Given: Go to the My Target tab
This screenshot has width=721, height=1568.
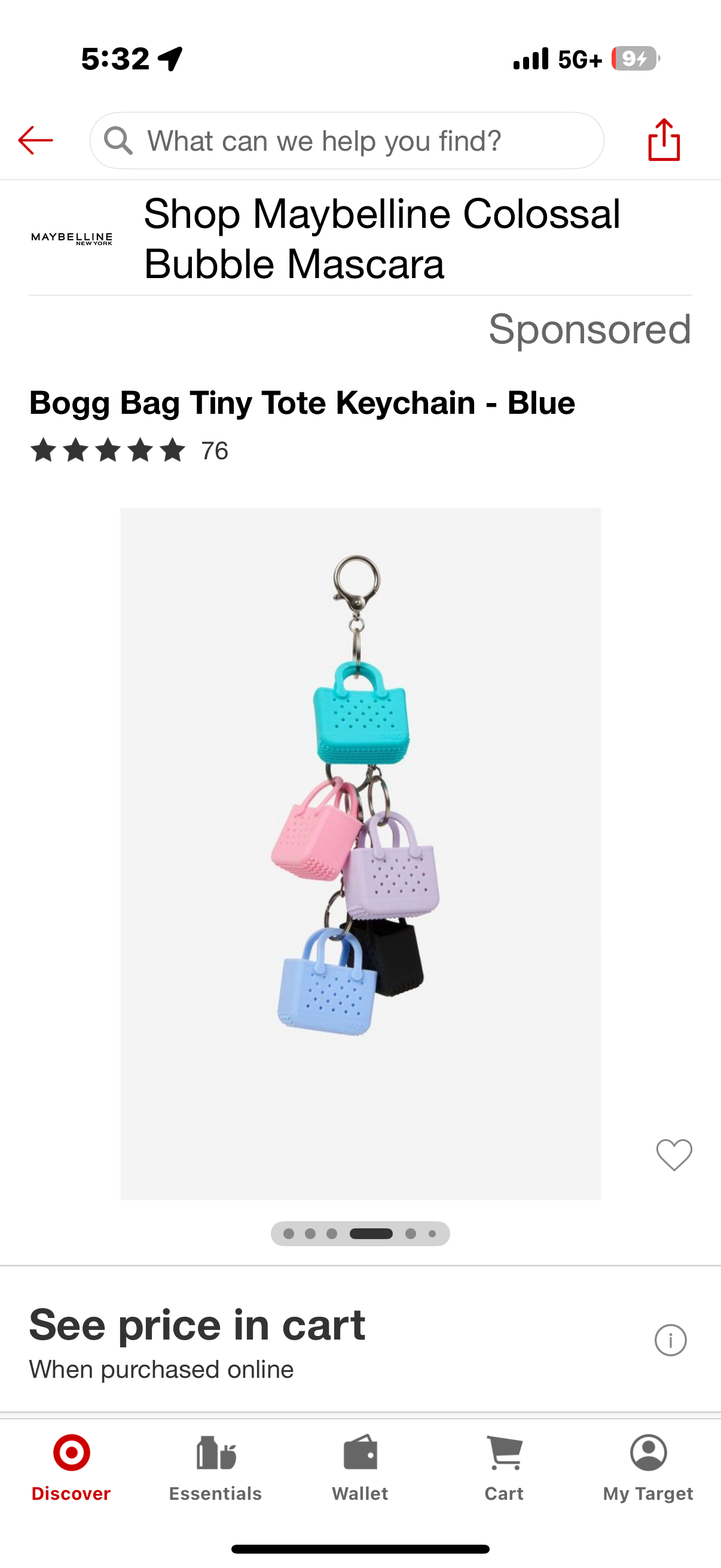Looking at the screenshot, I should (x=648, y=1468).
